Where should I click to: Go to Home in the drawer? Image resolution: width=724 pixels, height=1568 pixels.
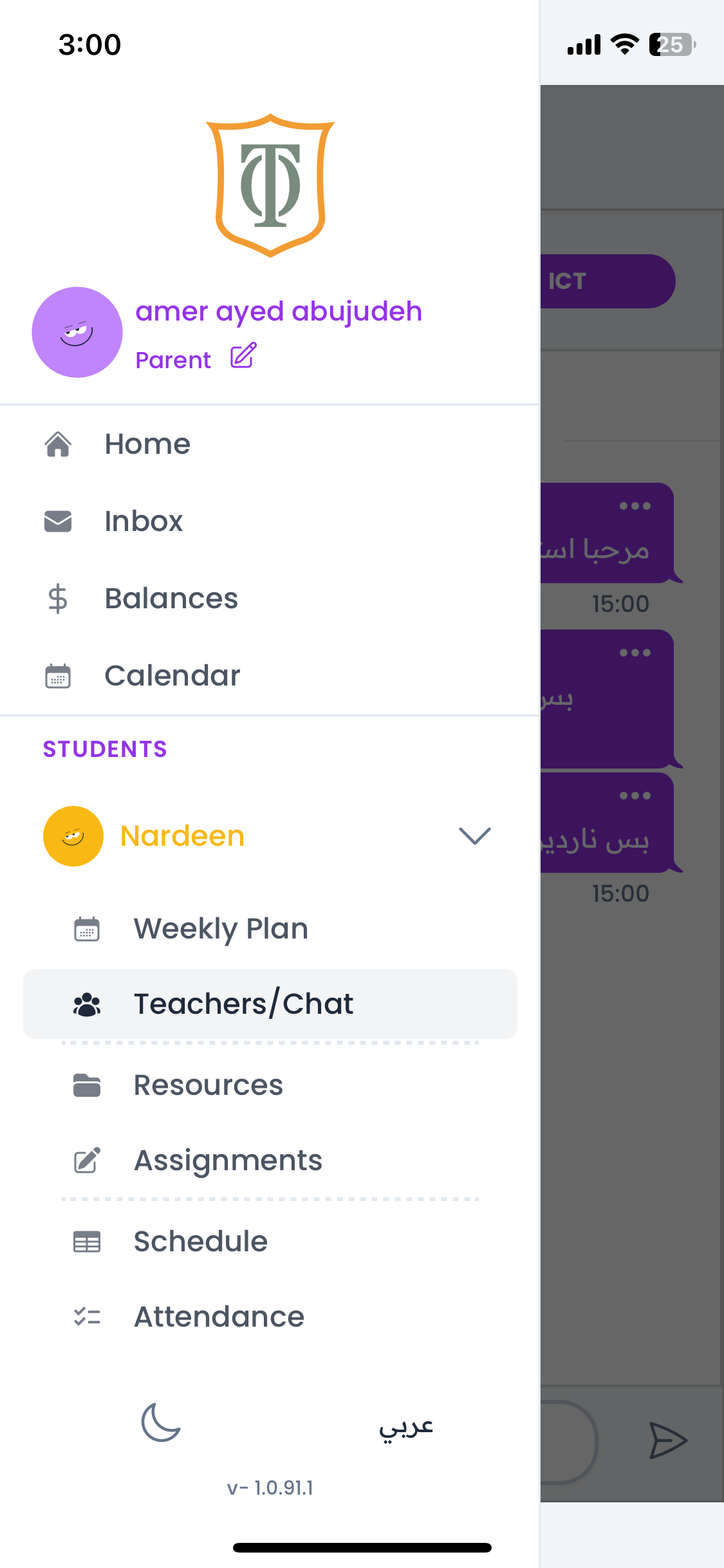[147, 444]
